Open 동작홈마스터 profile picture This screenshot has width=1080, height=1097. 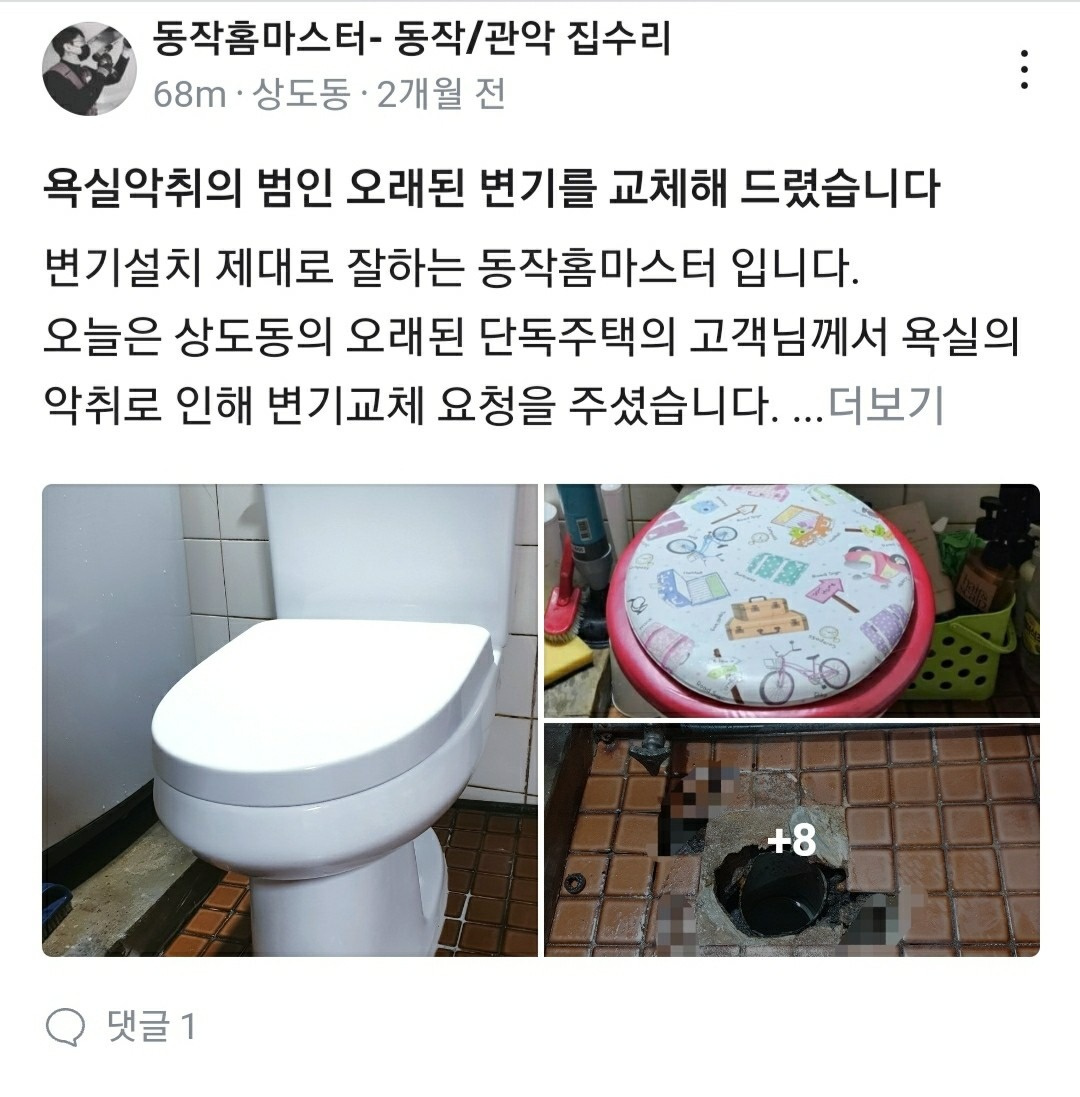point(88,68)
